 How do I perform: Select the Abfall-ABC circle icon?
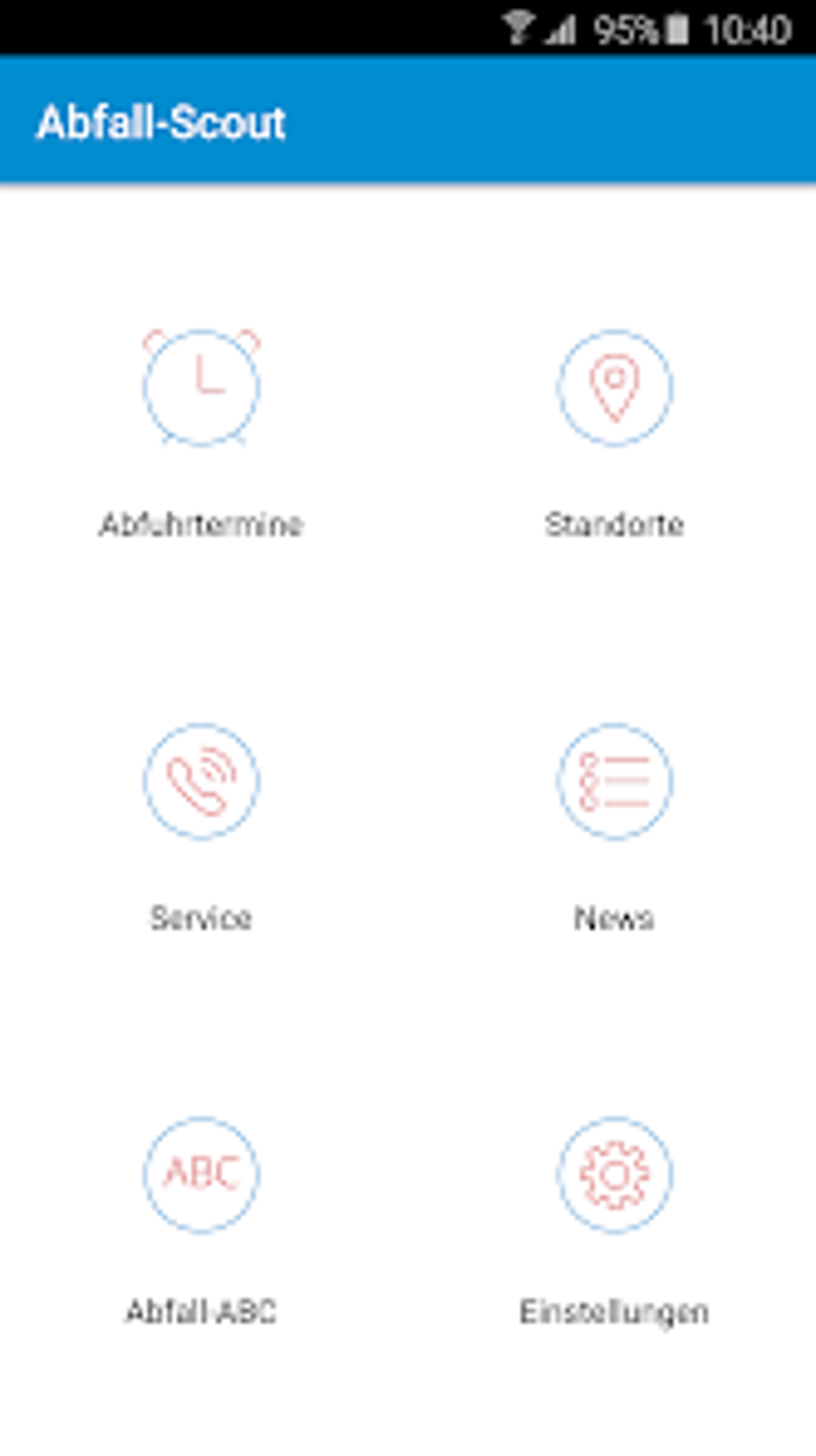click(x=201, y=1175)
